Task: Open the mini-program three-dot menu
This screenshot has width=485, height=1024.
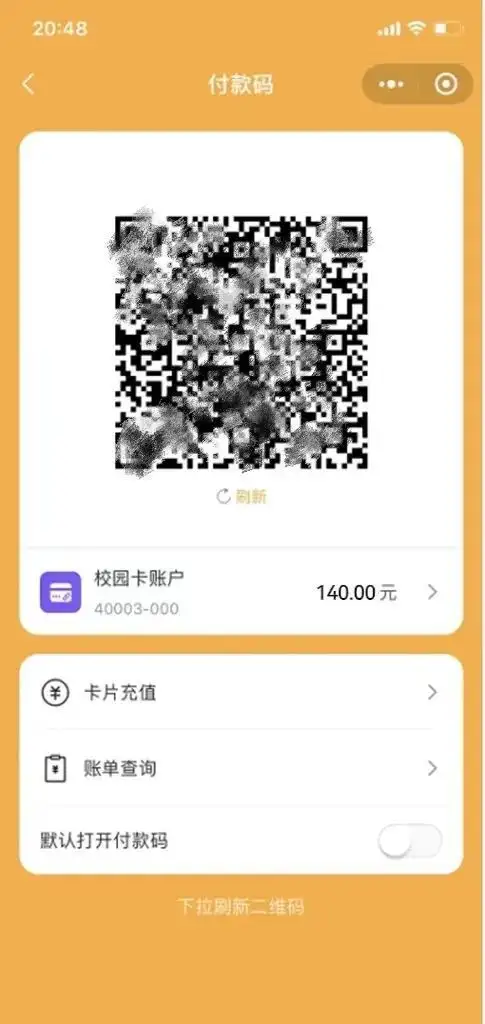Action: click(391, 84)
